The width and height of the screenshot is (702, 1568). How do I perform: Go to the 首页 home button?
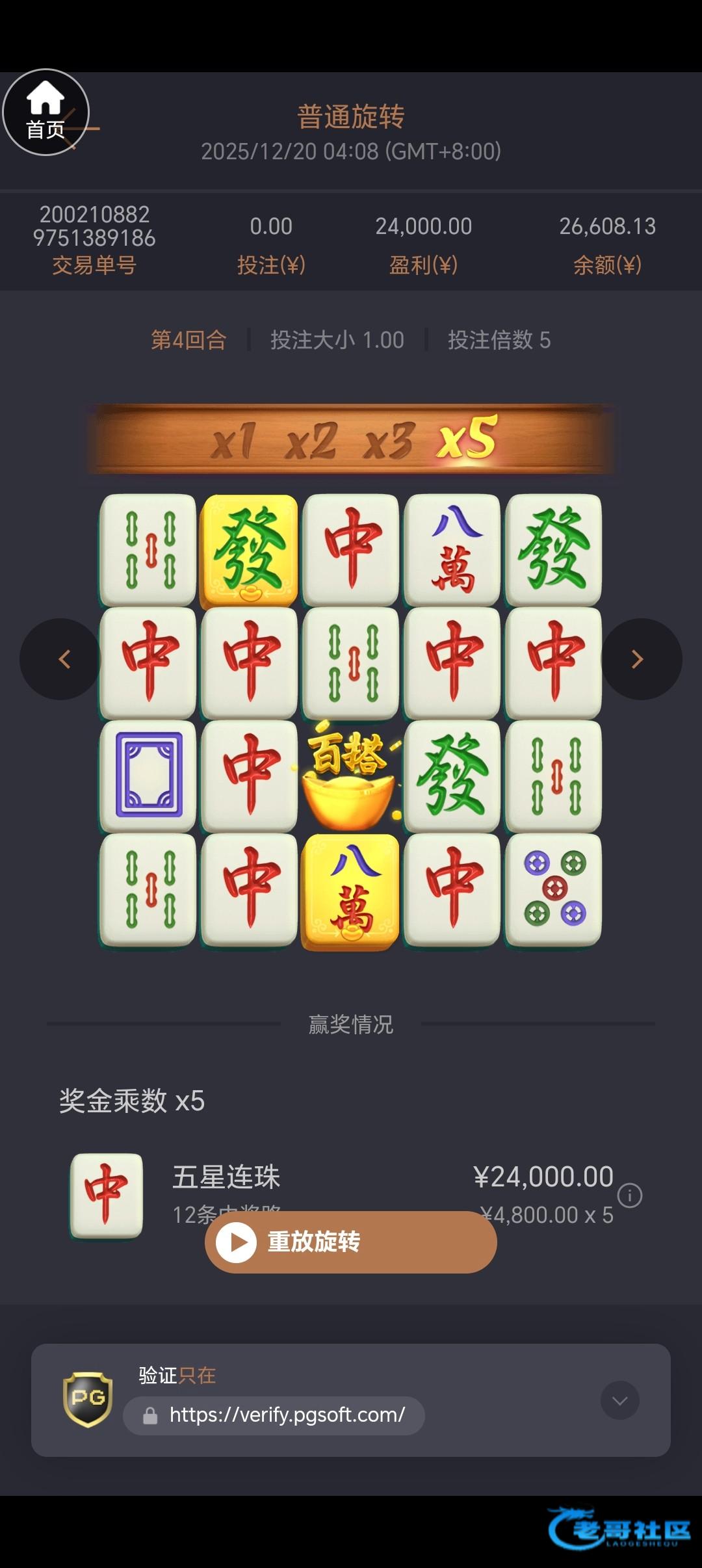45,112
